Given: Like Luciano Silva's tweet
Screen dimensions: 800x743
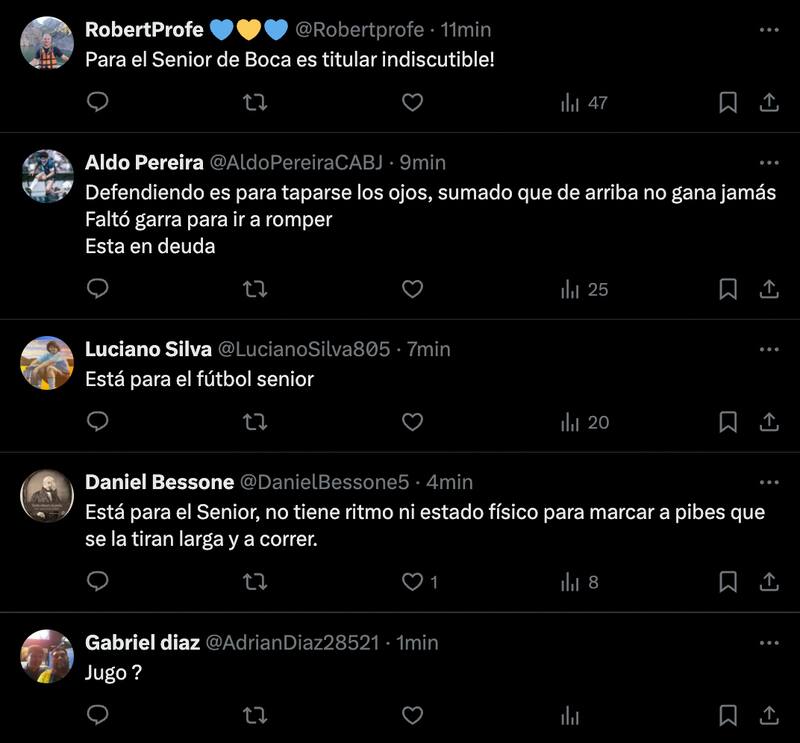Looking at the screenshot, I should click(x=412, y=422).
